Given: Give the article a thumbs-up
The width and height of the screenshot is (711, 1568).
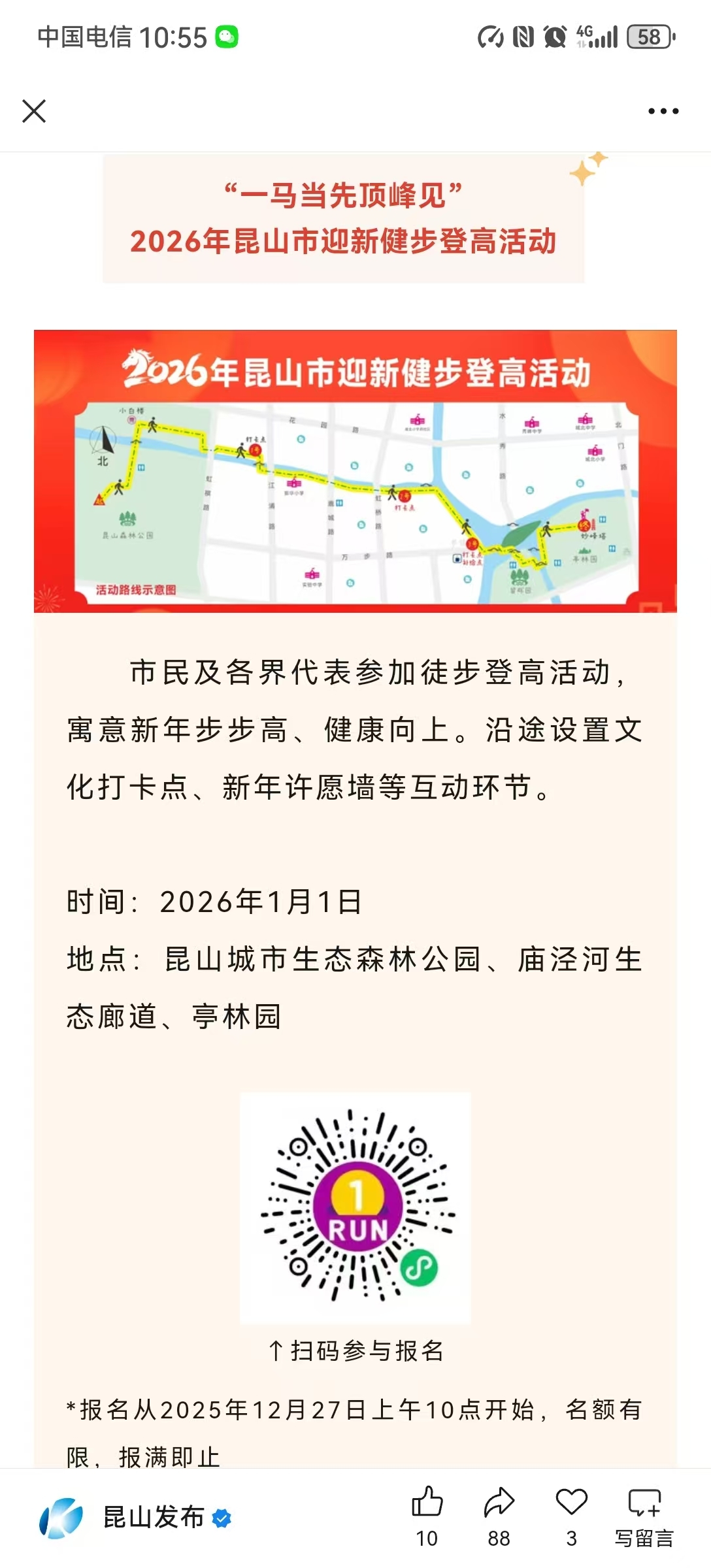Looking at the screenshot, I should [427, 1504].
